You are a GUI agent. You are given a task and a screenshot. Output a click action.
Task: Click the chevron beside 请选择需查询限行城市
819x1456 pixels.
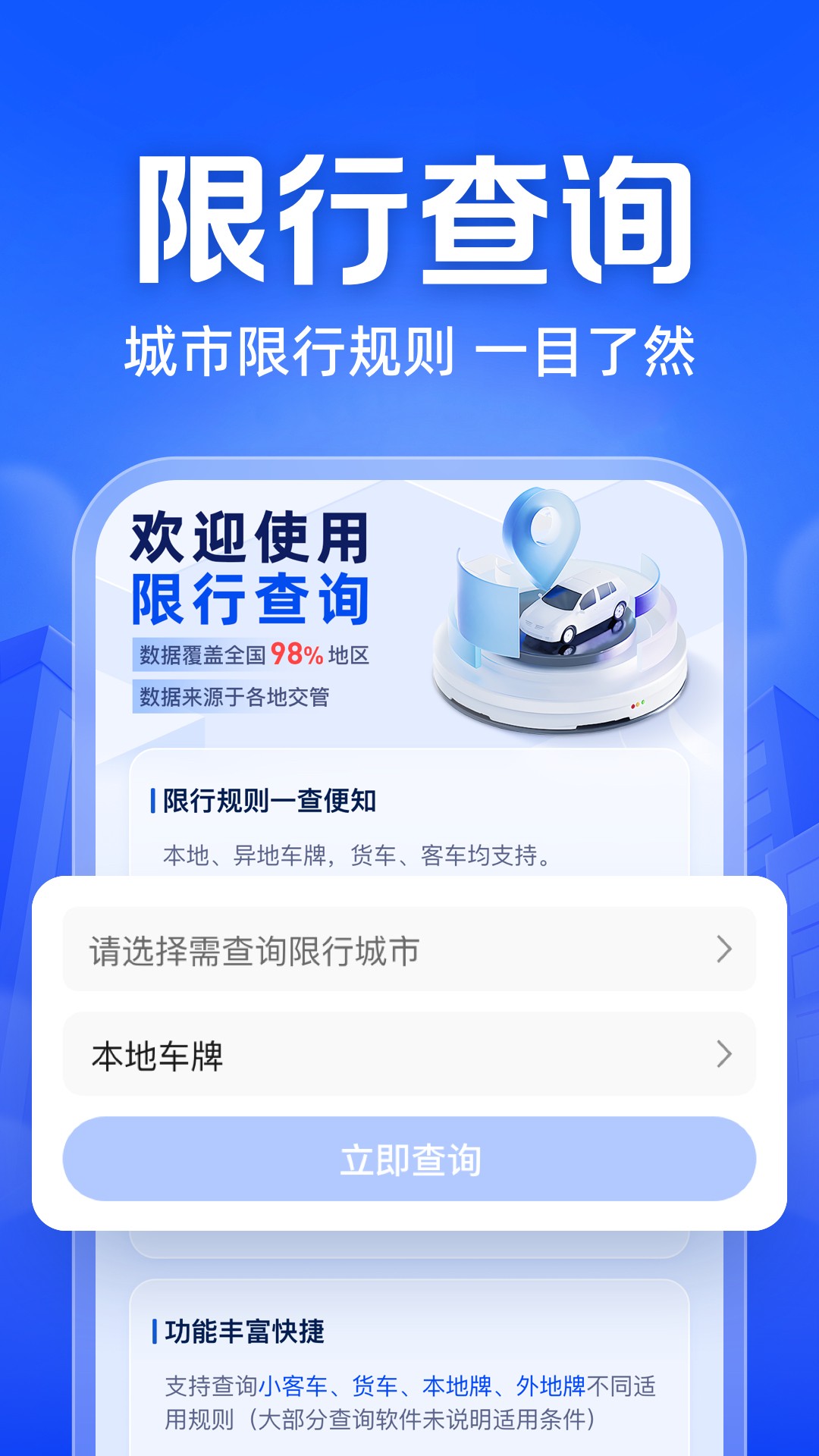pos(724,949)
